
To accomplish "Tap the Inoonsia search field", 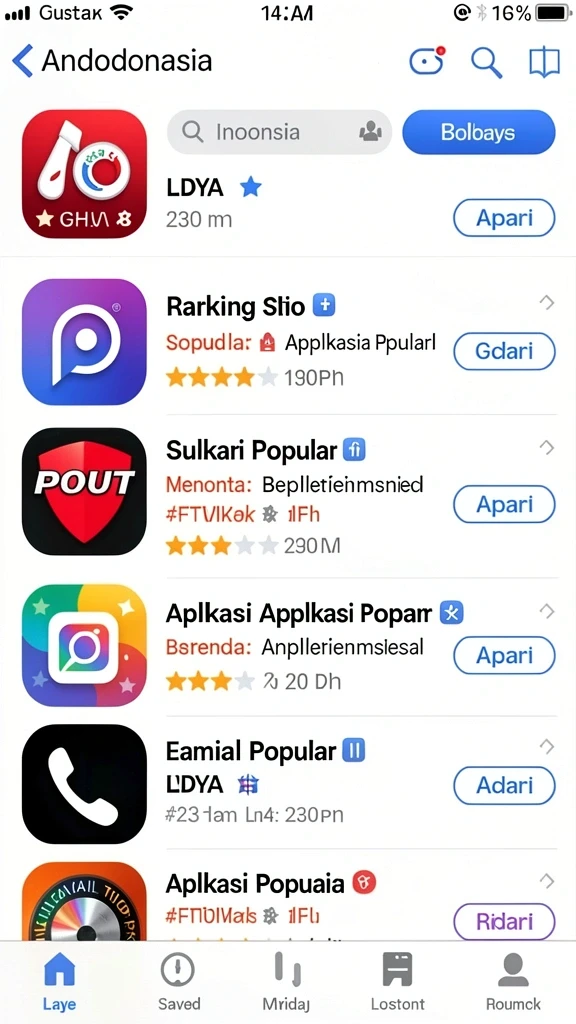I will [x=280, y=132].
